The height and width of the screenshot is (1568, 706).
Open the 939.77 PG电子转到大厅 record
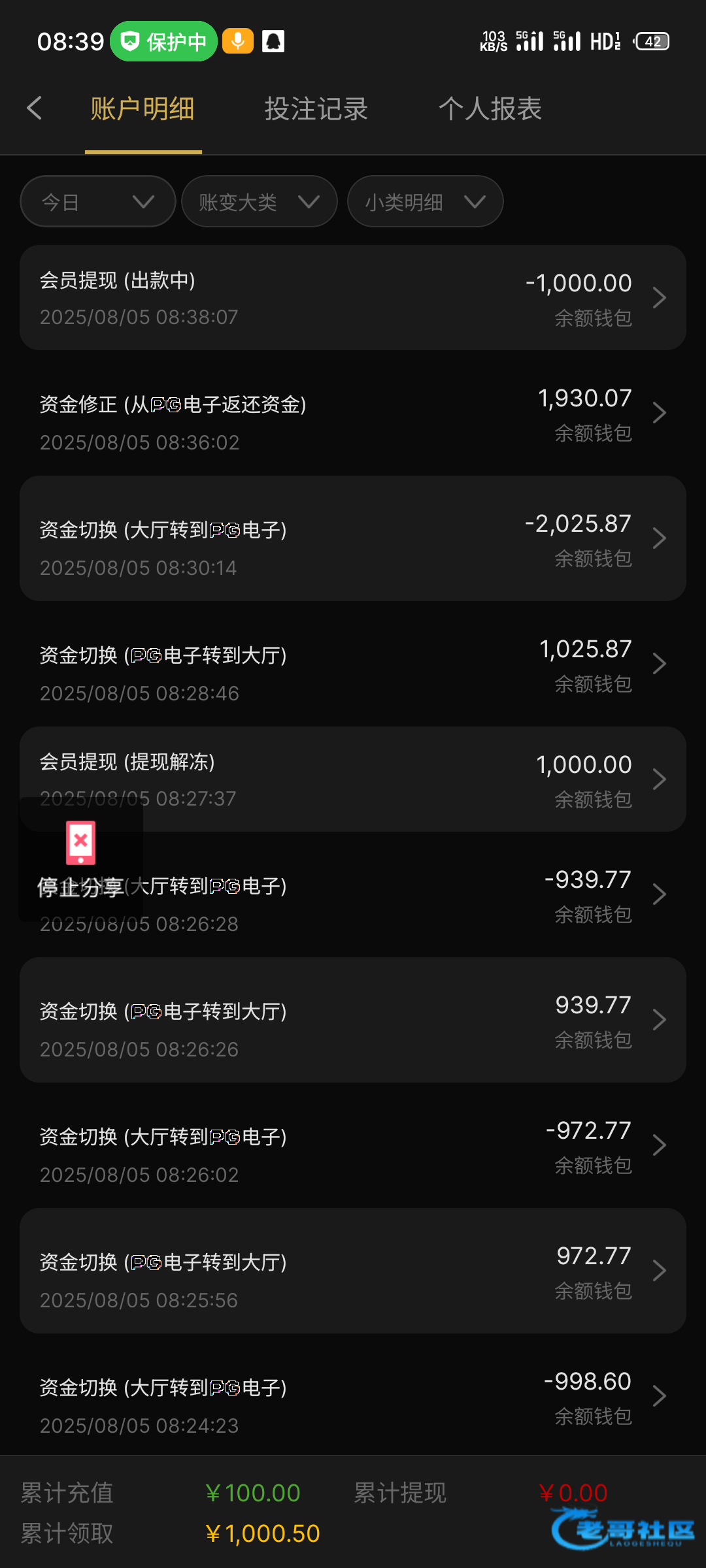coord(353,1020)
